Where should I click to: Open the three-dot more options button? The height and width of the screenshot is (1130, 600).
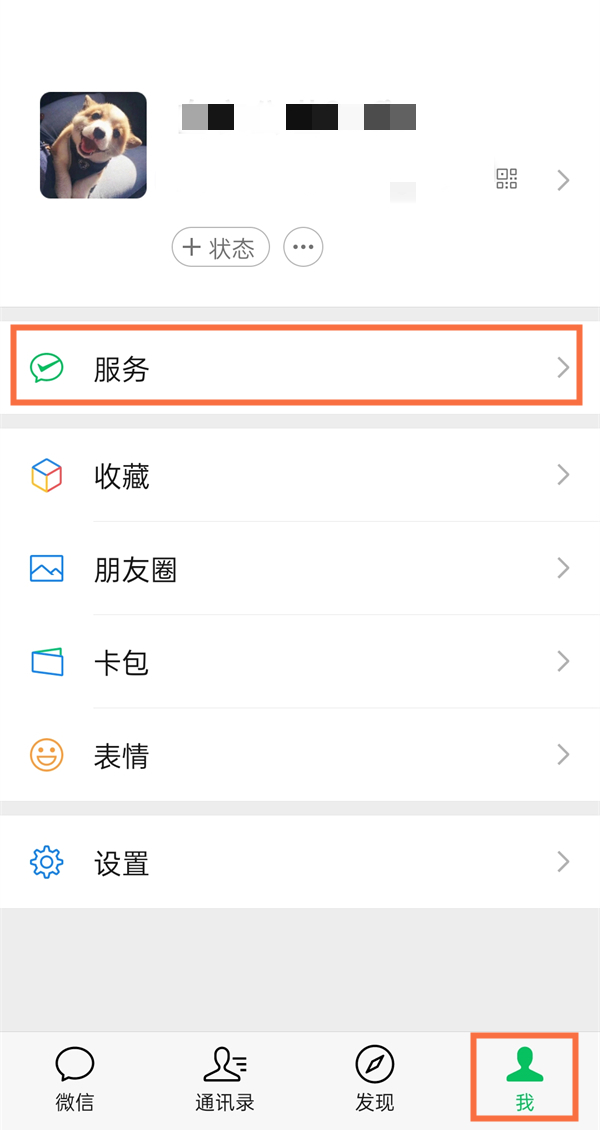pyautogui.click(x=303, y=247)
